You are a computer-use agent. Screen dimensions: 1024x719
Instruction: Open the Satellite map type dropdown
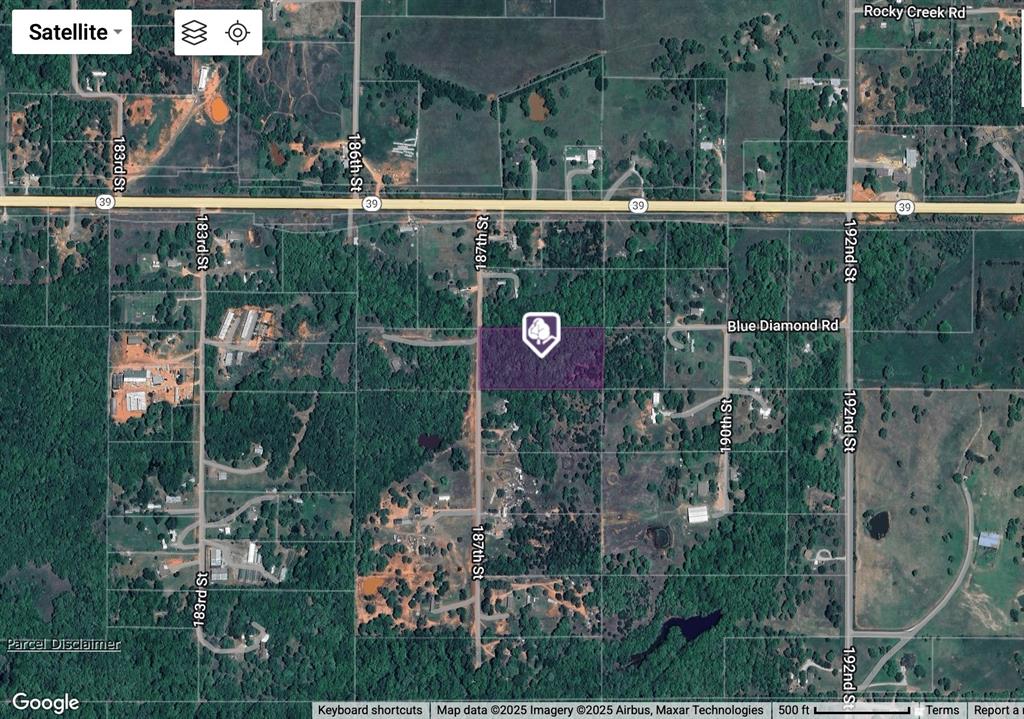pos(71,32)
